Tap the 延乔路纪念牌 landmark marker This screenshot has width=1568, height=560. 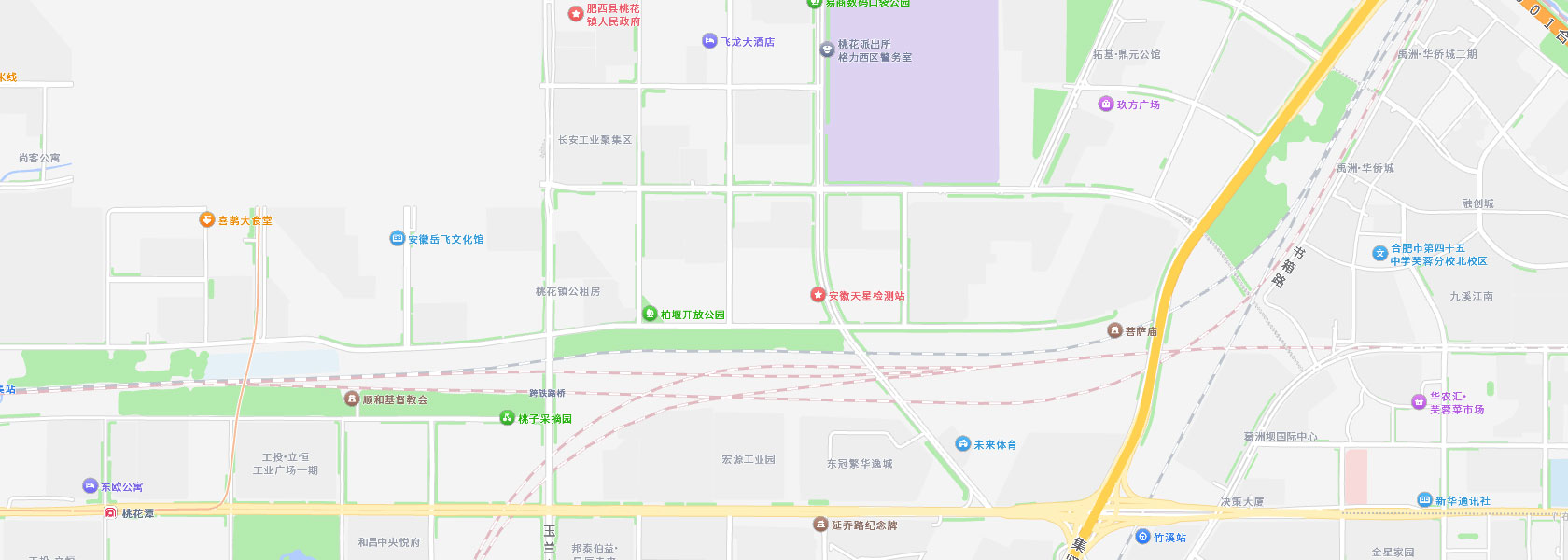click(x=820, y=525)
